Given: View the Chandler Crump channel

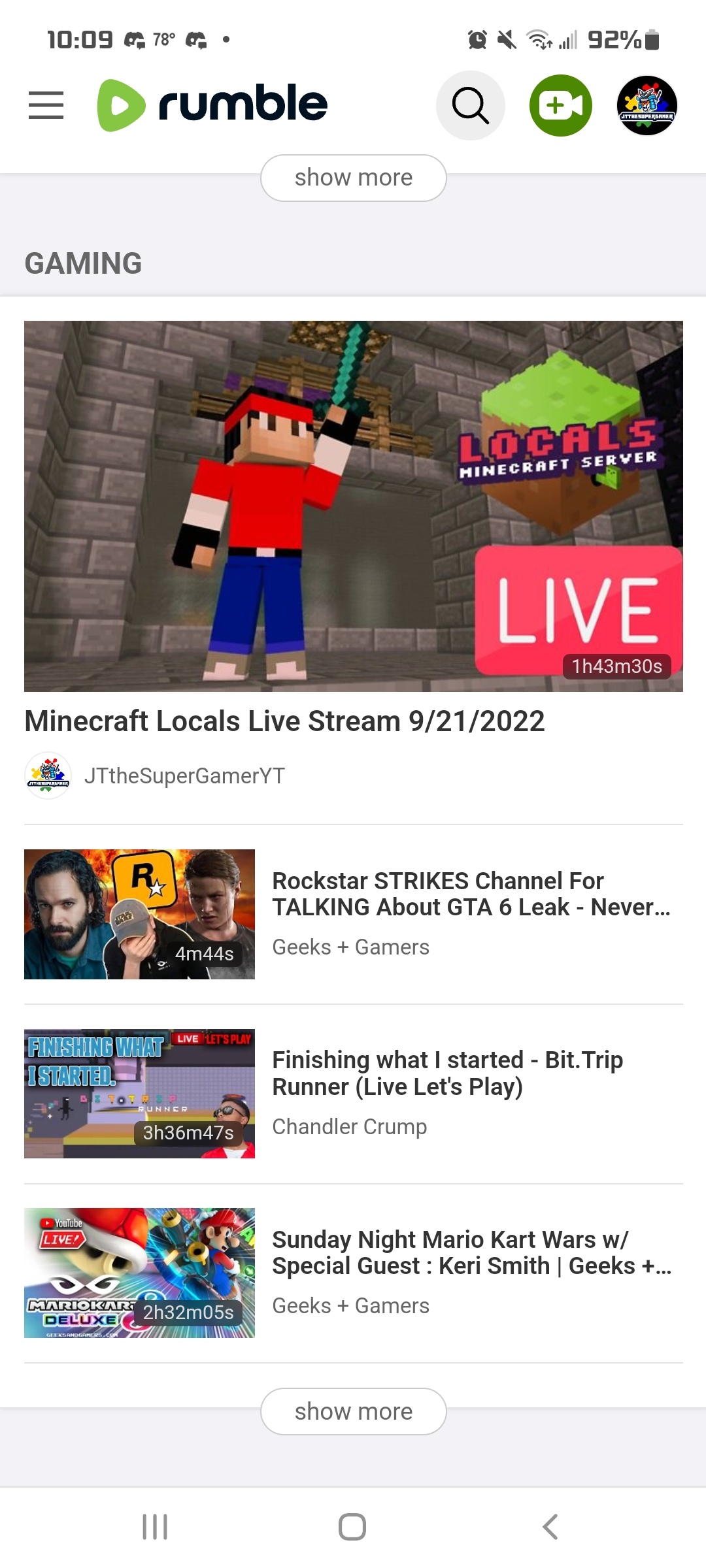Looking at the screenshot, I should coord(350,1126).
